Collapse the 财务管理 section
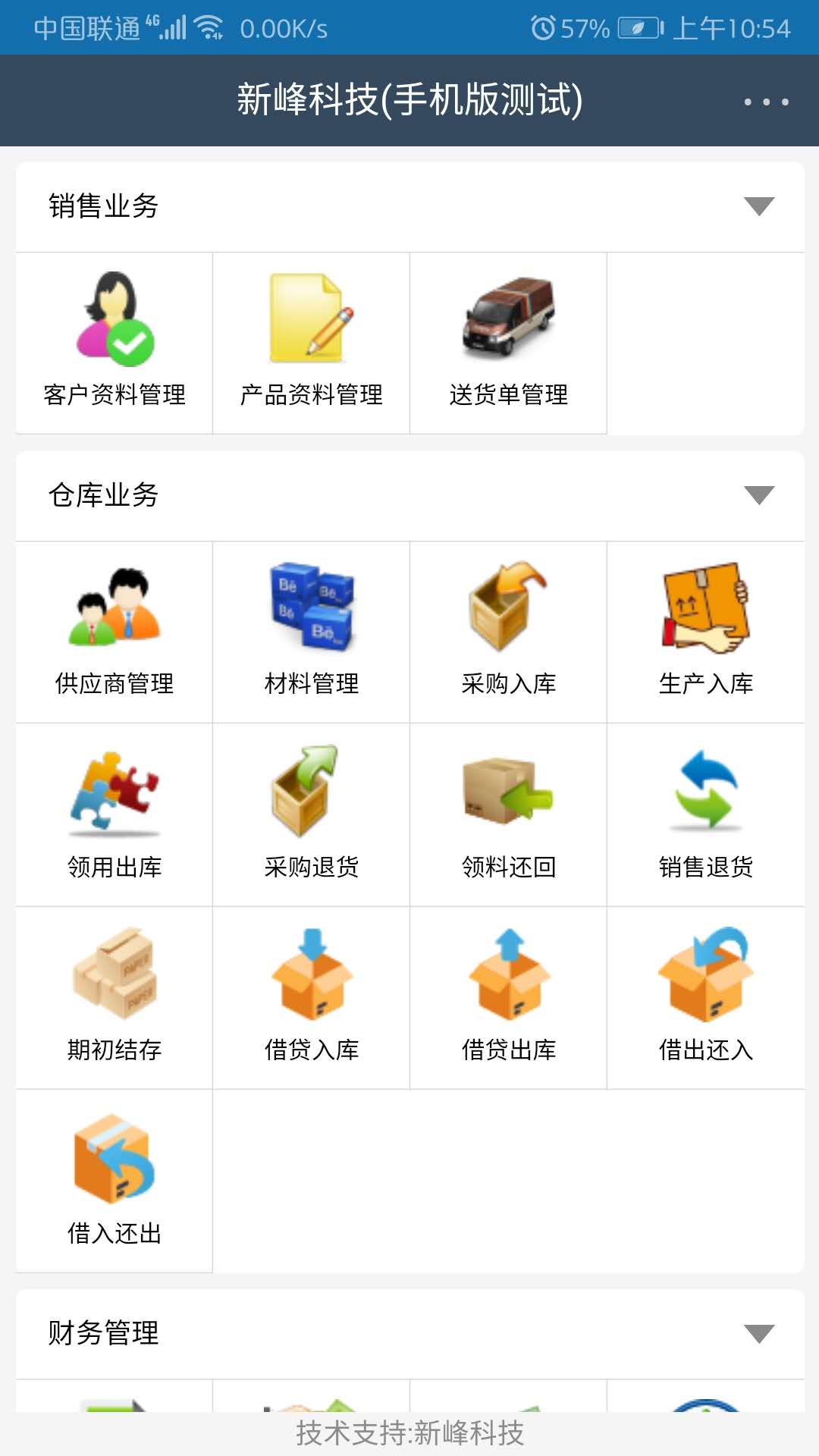This screenshot has height=1456, width=819. (758, 1334)
